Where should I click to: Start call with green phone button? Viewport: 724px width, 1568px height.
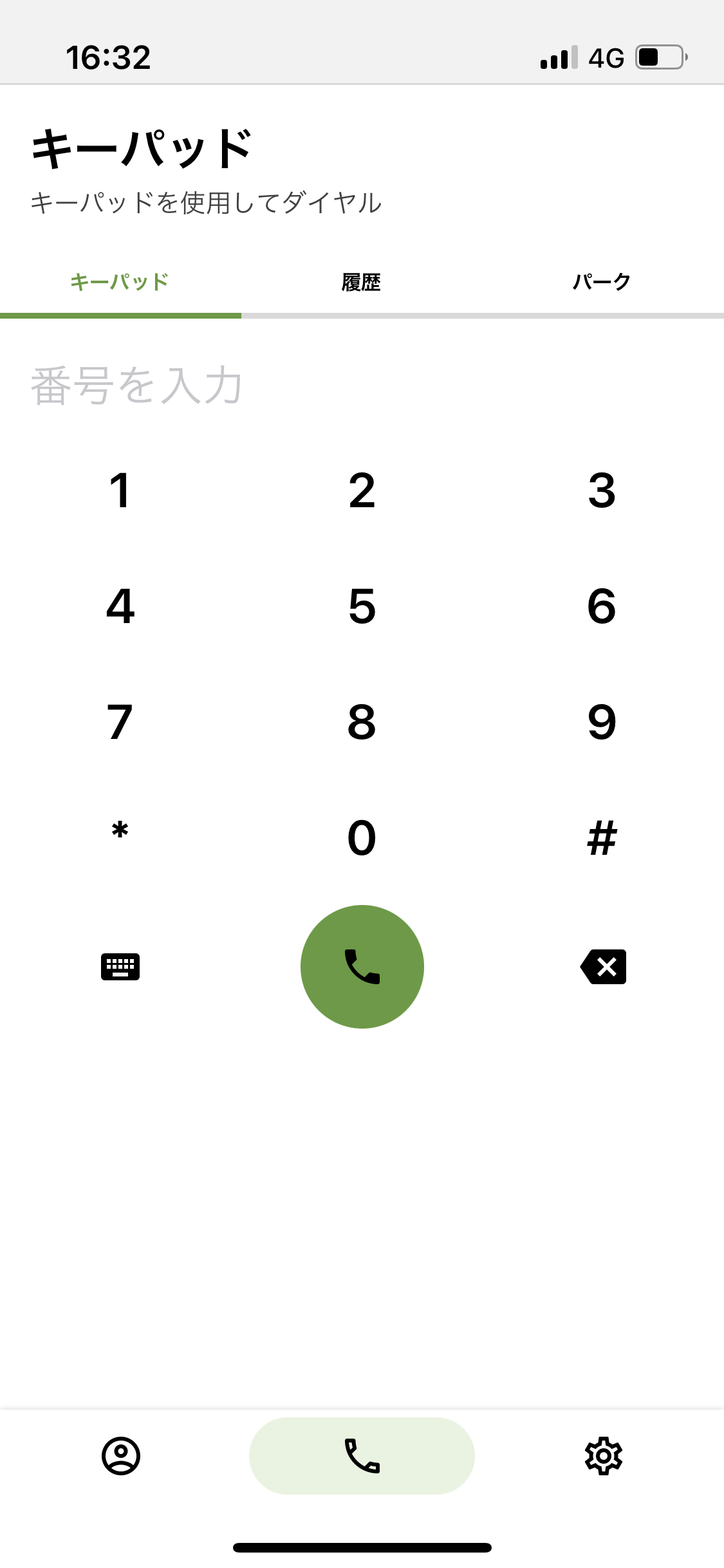point(362,967)
